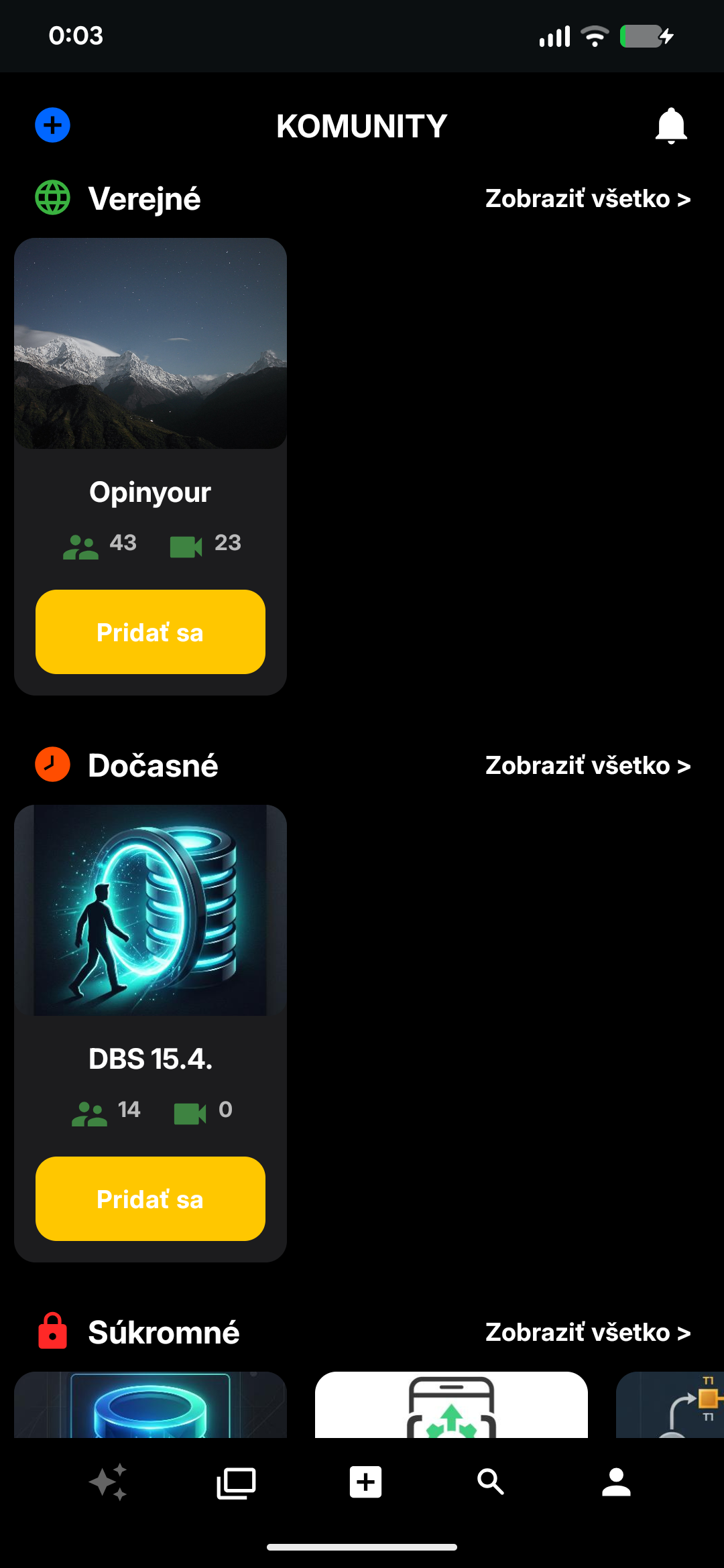Join the Opinyour community

150,632
